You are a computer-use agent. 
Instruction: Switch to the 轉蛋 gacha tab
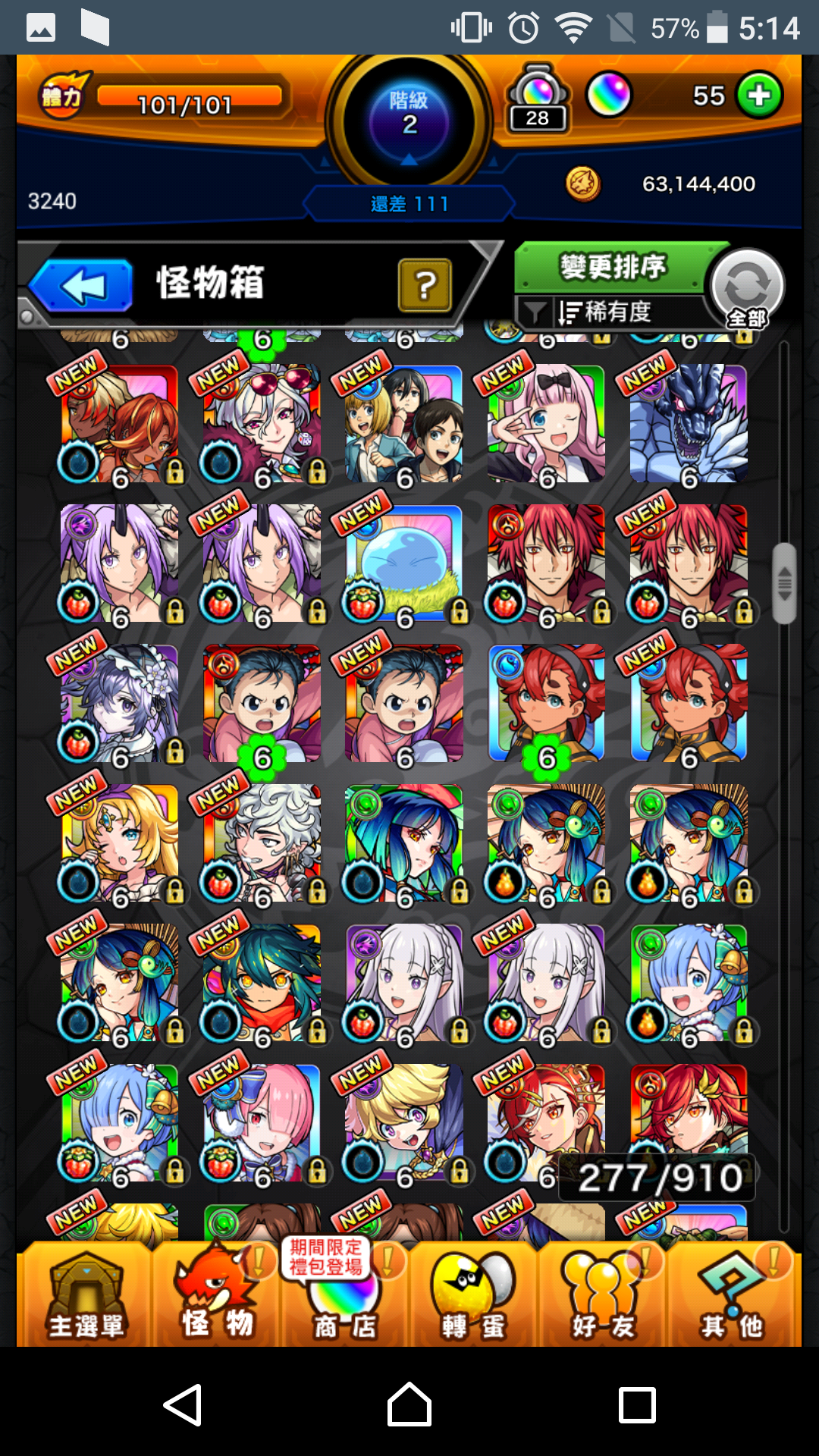[x=473, y=1298]
